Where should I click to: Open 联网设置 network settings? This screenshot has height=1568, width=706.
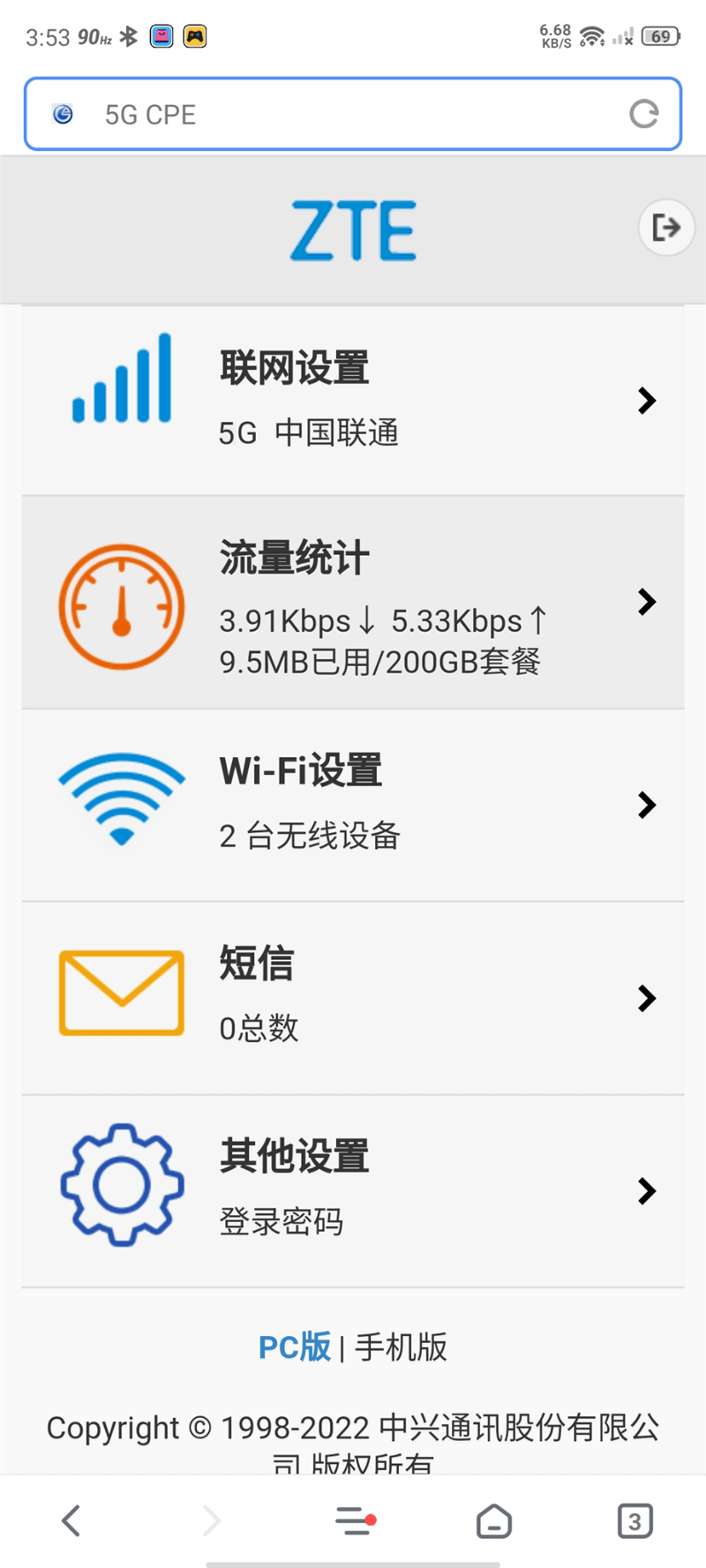coord(353,401)
